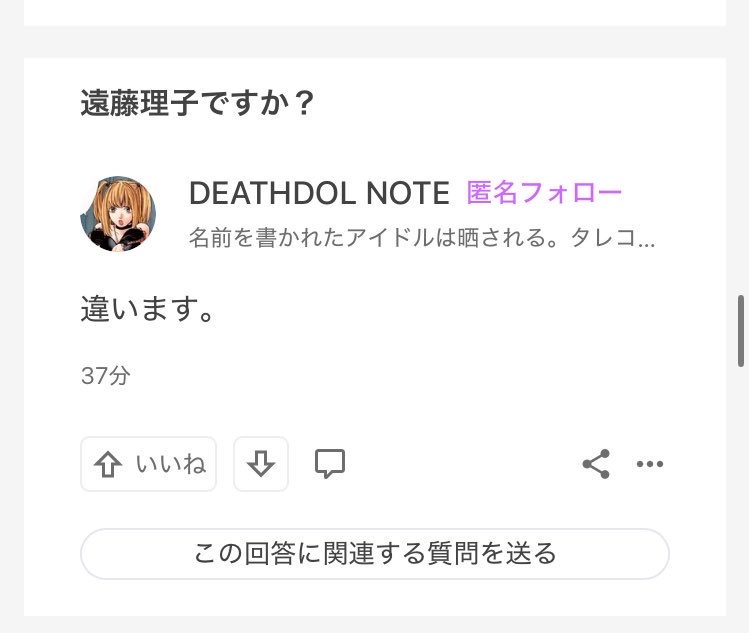Follow anonymously via 匿名フォロー
Viewport: 749px width, 633px height.
click(544, 193)
